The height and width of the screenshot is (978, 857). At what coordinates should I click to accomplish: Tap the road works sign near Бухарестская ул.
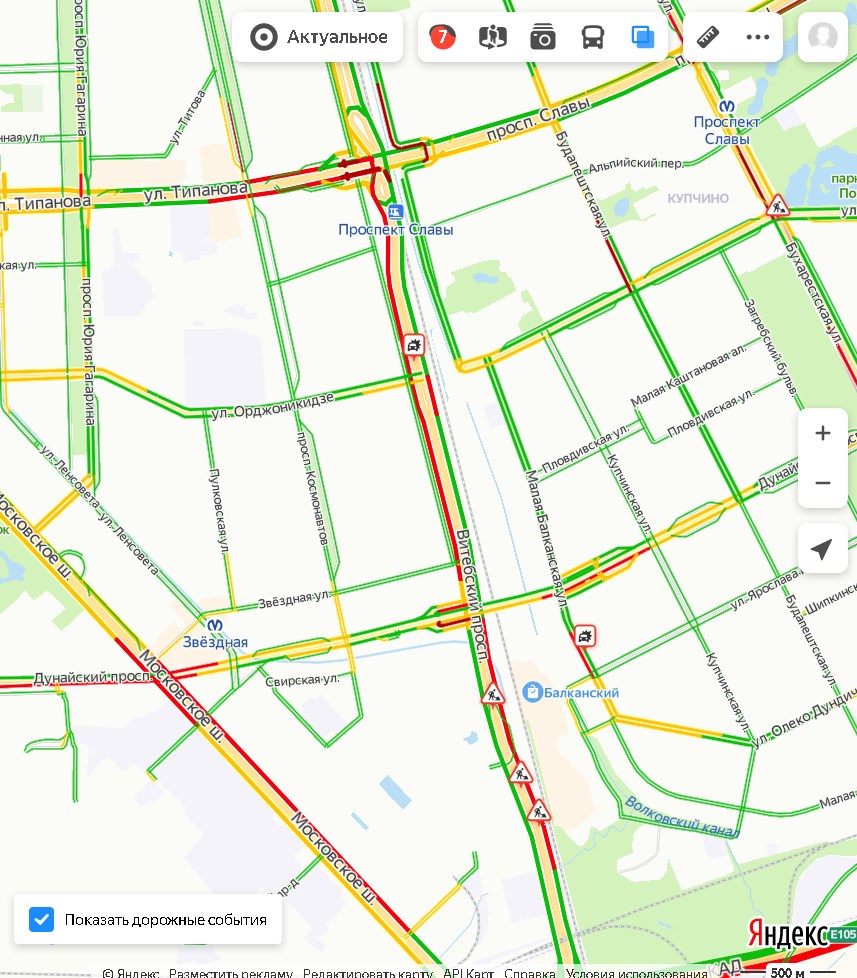pyautogui.click(x=777, y=206)
